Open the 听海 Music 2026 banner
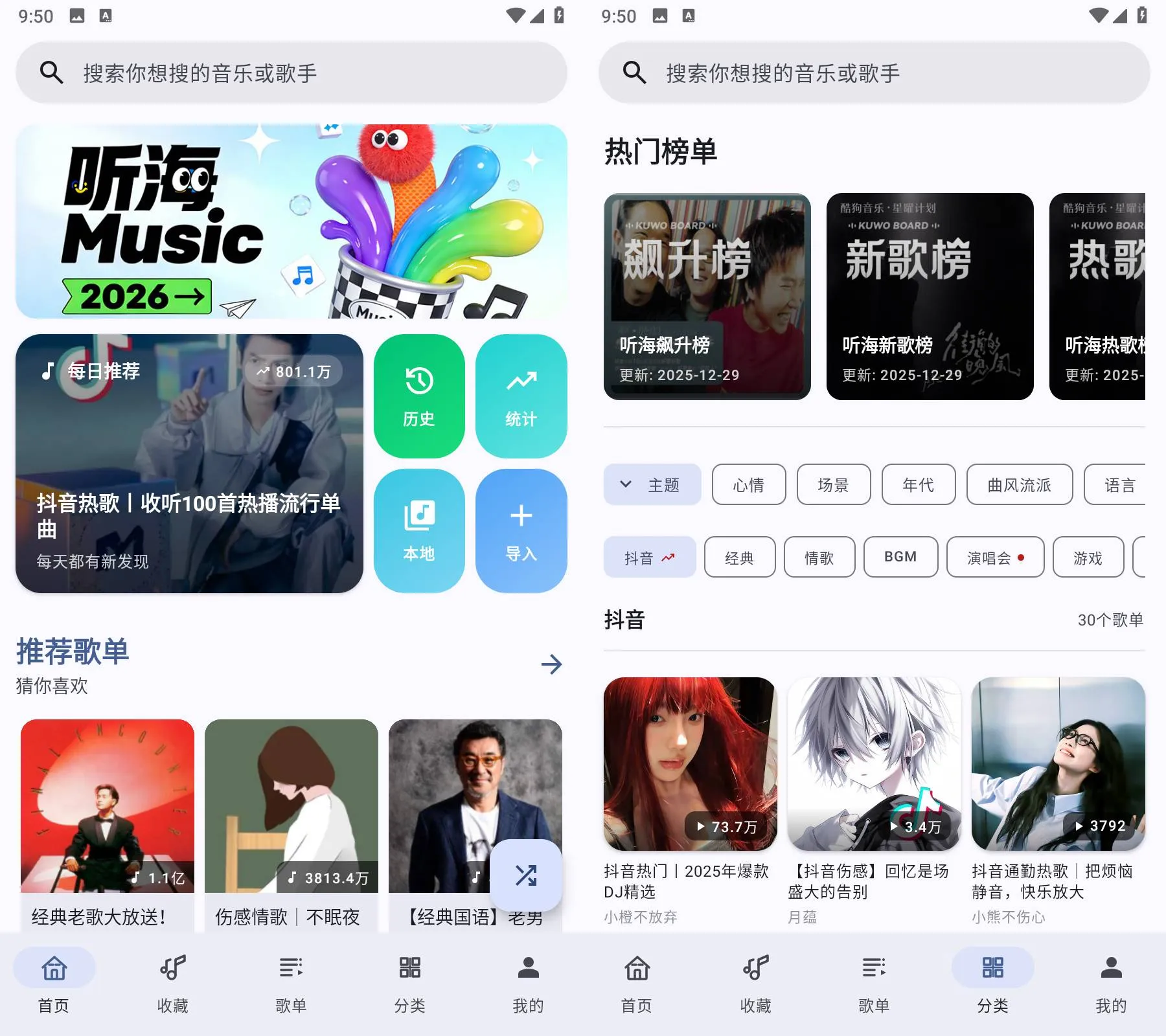Screen dimensions: 1166x1036 291,221
